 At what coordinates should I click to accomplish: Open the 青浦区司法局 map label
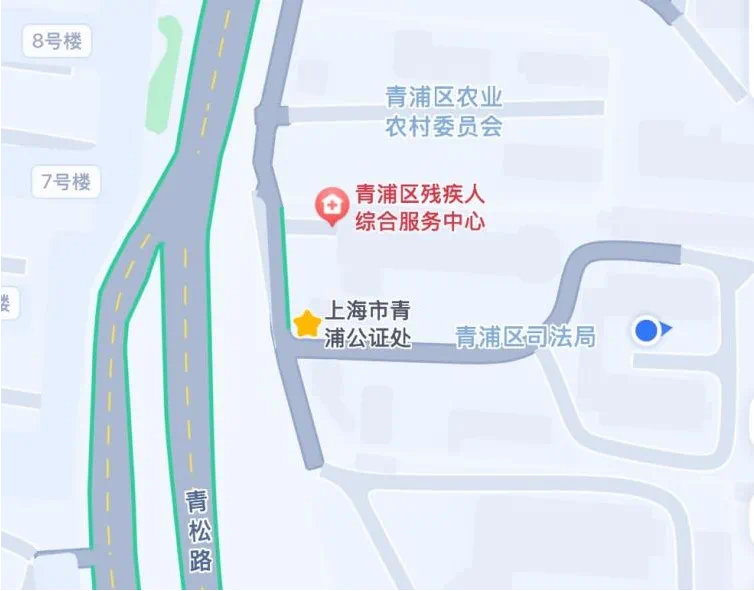[x=525, y=337]
